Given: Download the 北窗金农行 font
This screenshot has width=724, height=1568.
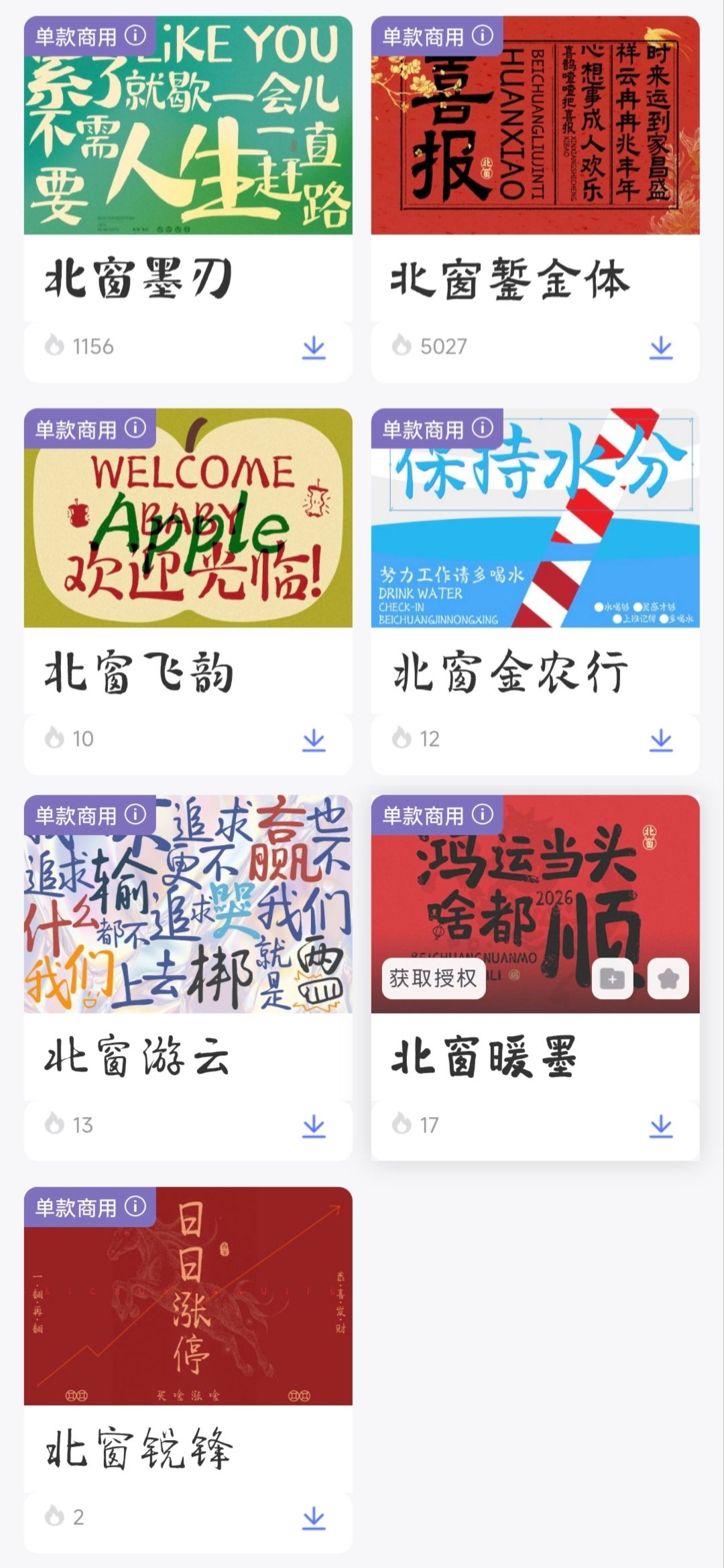Looking at the screenshot, I should [661, 740].
